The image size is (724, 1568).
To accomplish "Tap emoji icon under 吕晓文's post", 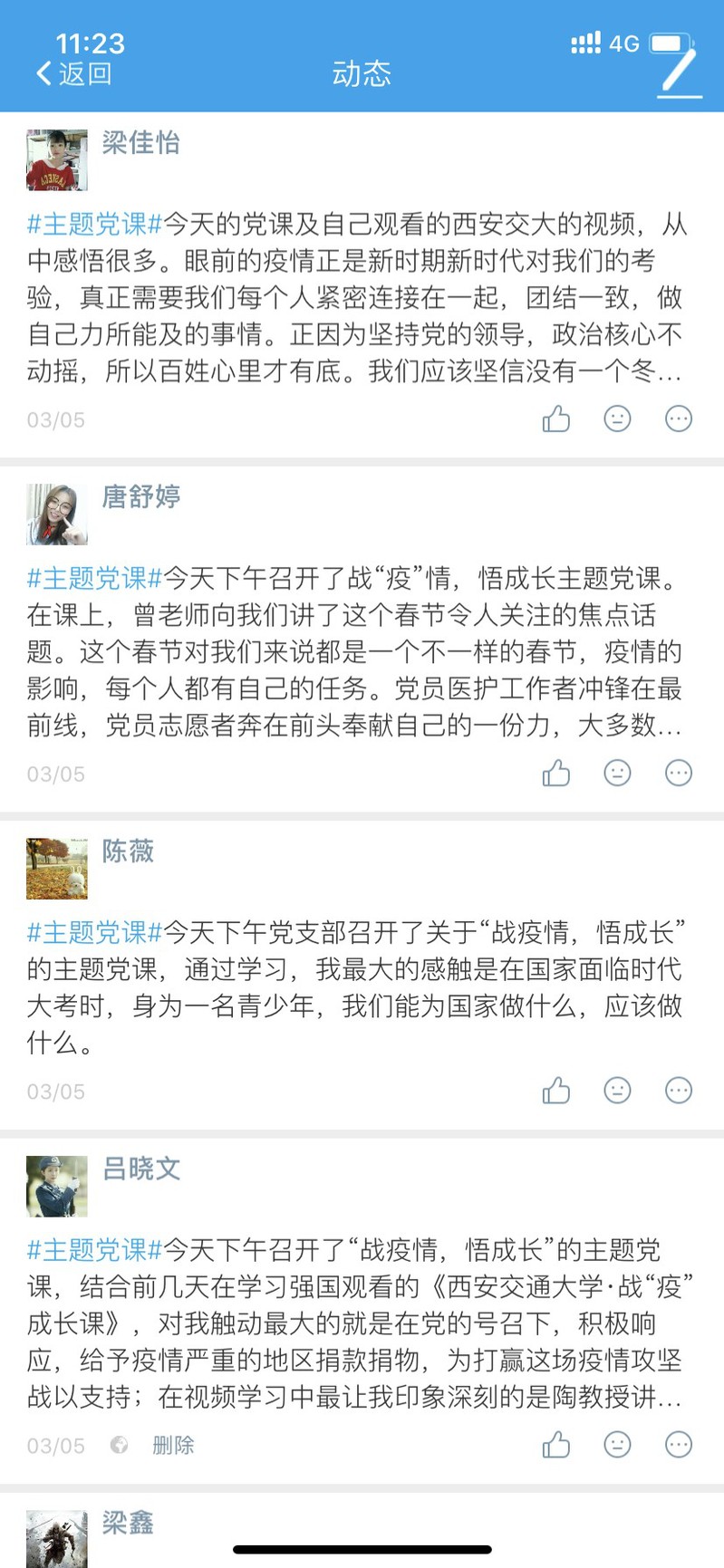I will tap(617, 1445).
